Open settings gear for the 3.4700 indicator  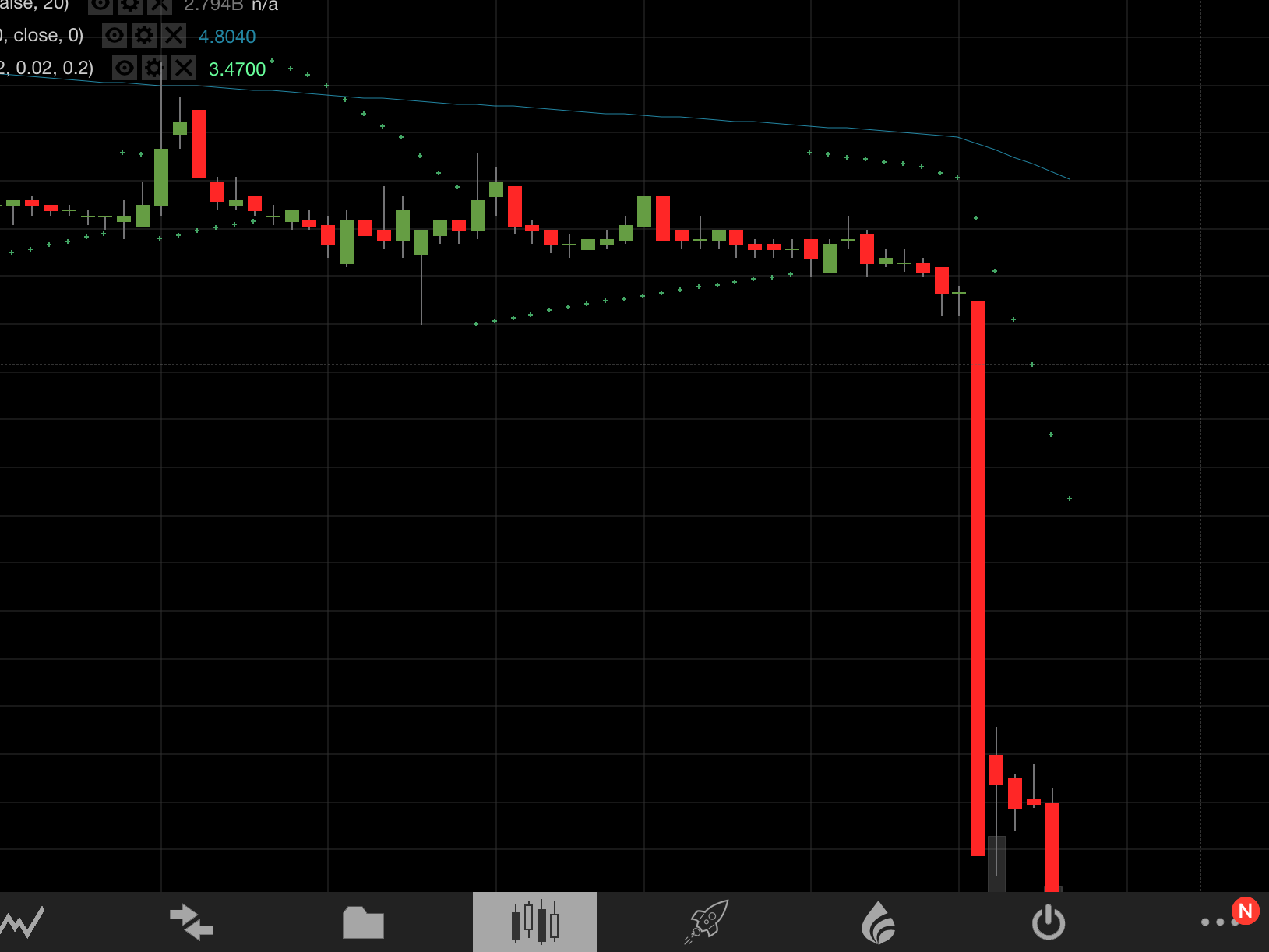pos(154,68)
